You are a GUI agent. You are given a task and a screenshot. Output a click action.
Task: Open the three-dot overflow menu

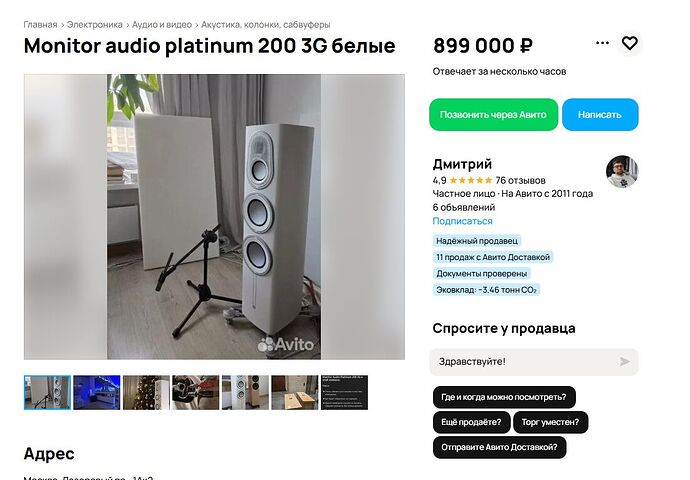click(x=602, y=43)
